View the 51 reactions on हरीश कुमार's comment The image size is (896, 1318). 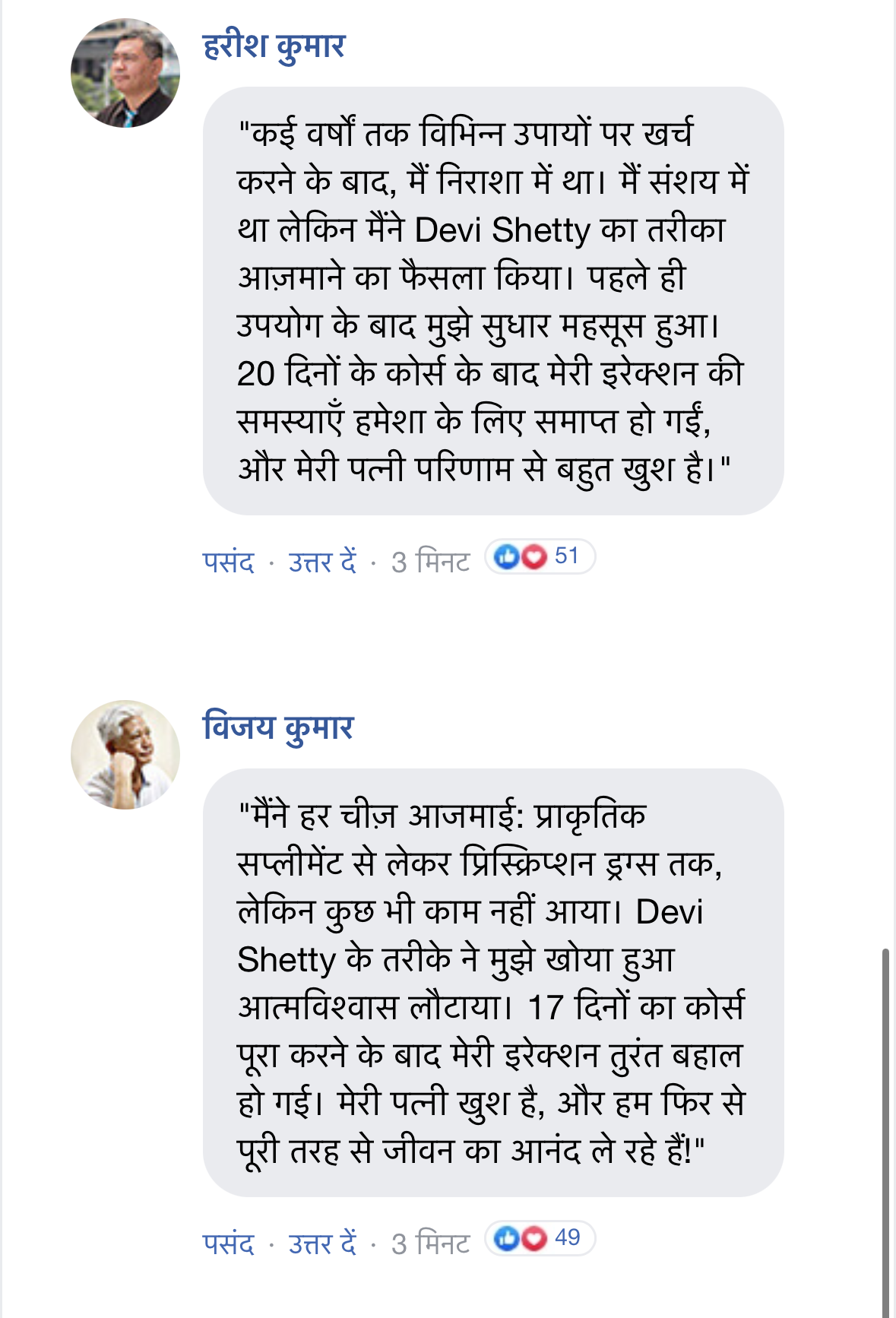point(539,556)
